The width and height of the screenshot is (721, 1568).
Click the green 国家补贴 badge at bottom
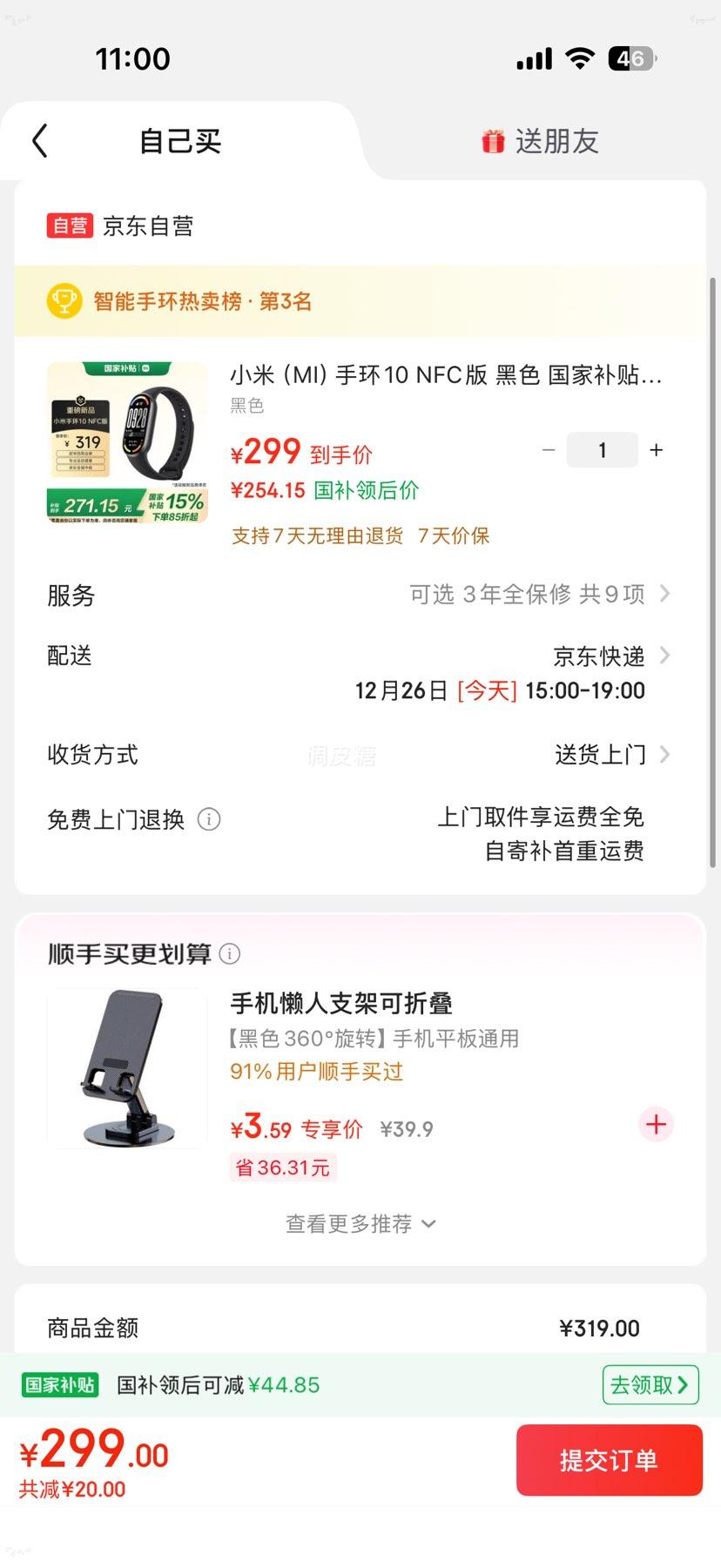tap(60, 1384)
